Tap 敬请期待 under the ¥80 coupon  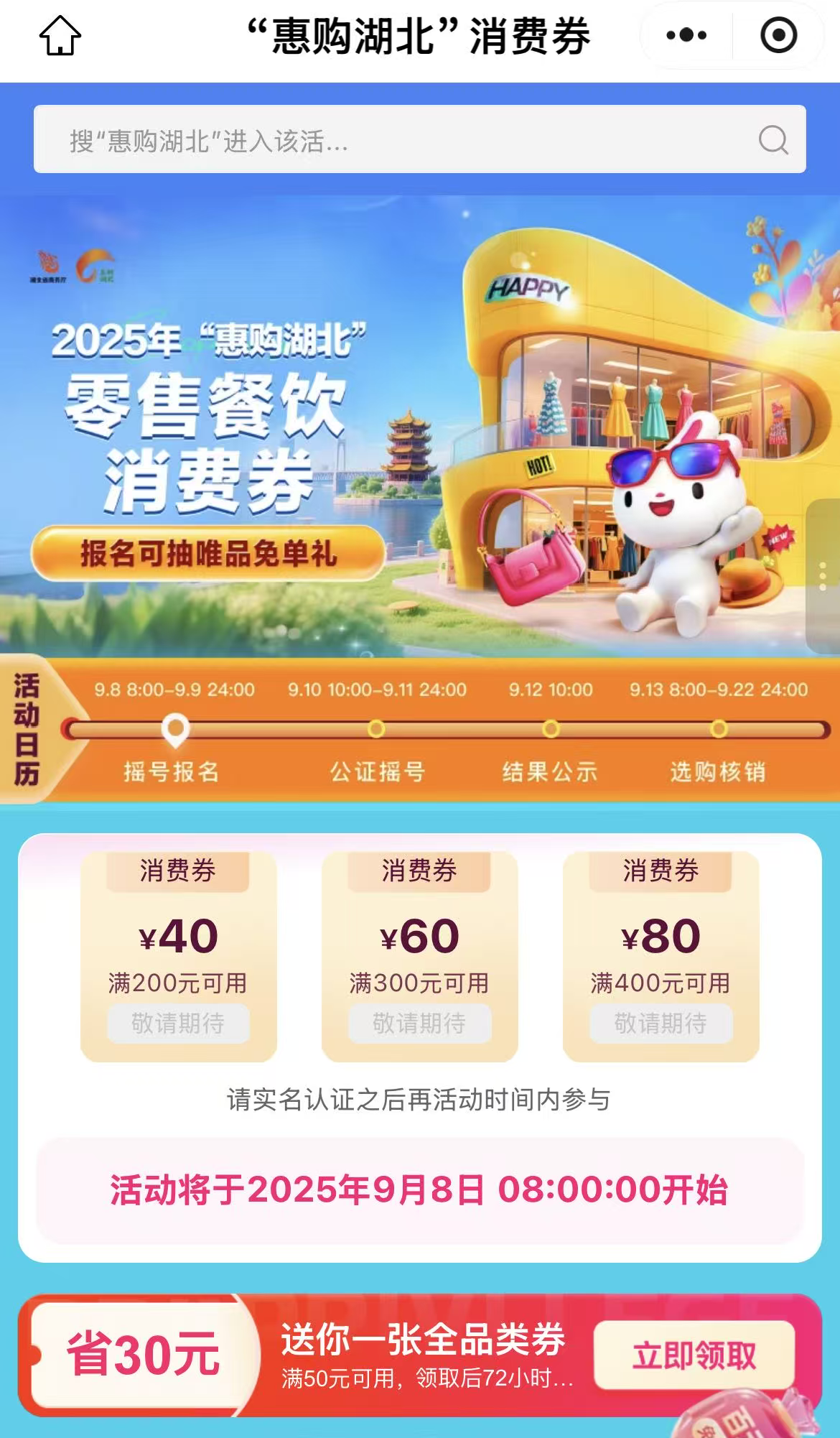pyautogui.click(x=659, y=1025)
